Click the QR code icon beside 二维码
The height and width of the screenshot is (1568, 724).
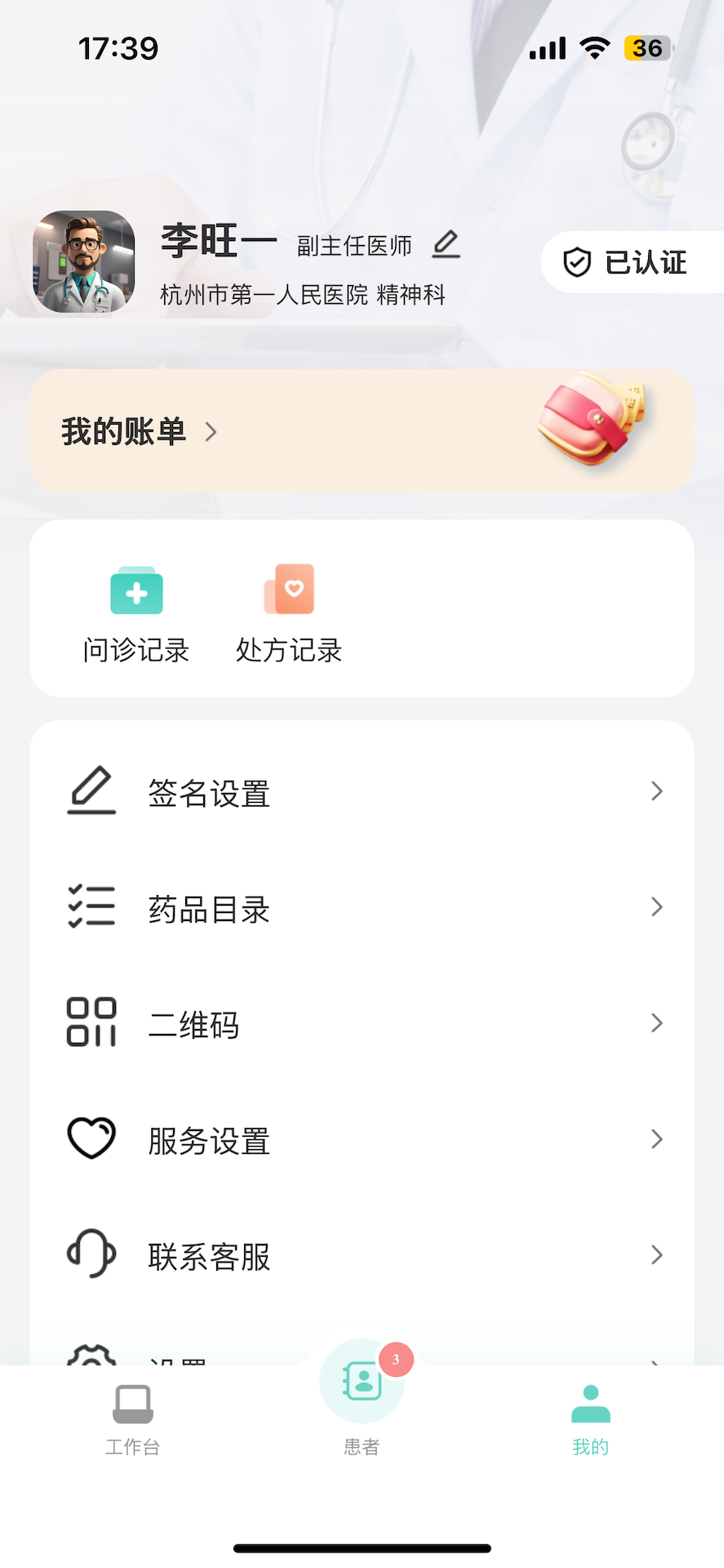click(x=91, y=1022)
